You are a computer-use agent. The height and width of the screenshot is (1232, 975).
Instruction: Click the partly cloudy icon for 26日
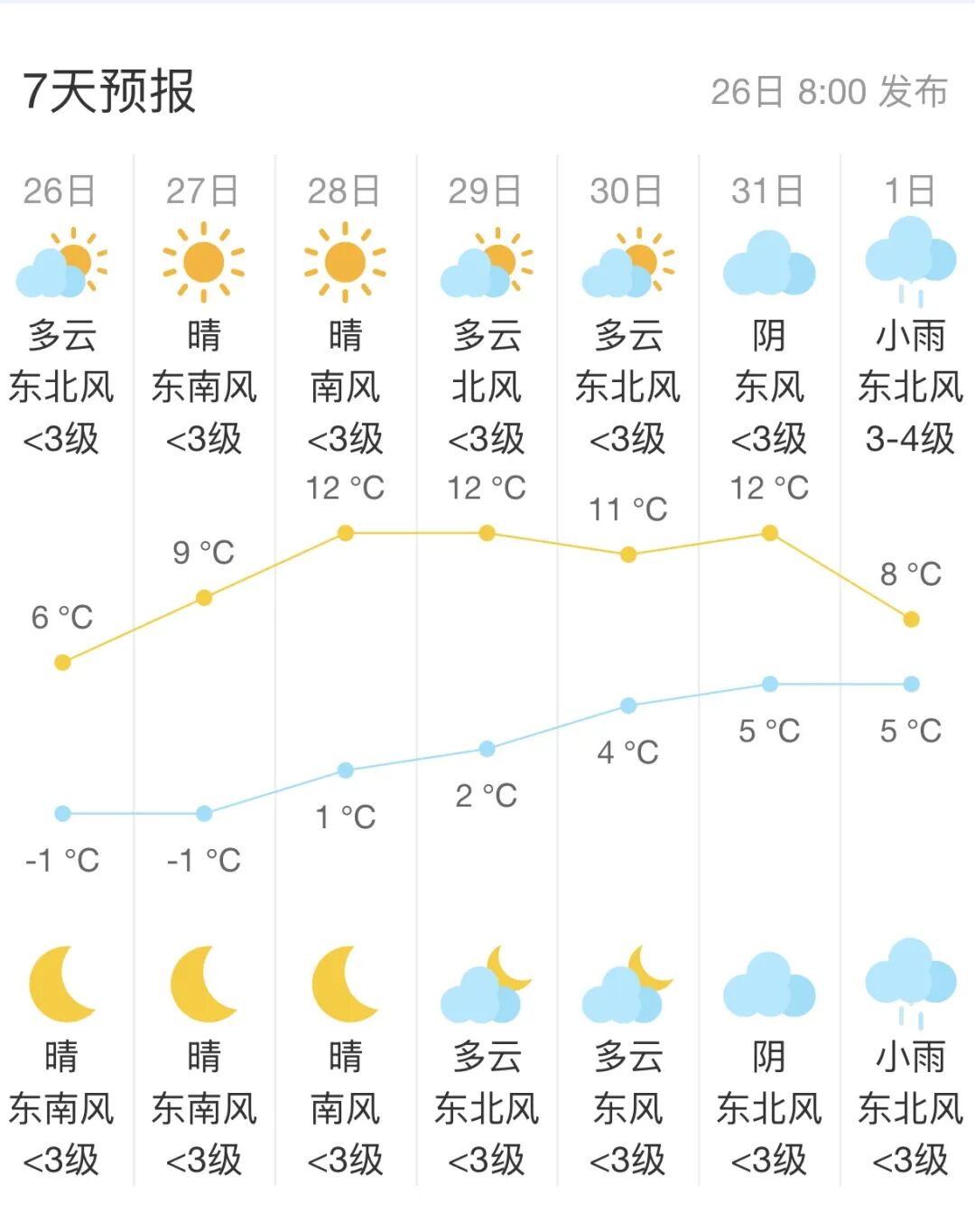tap(61, 266)
